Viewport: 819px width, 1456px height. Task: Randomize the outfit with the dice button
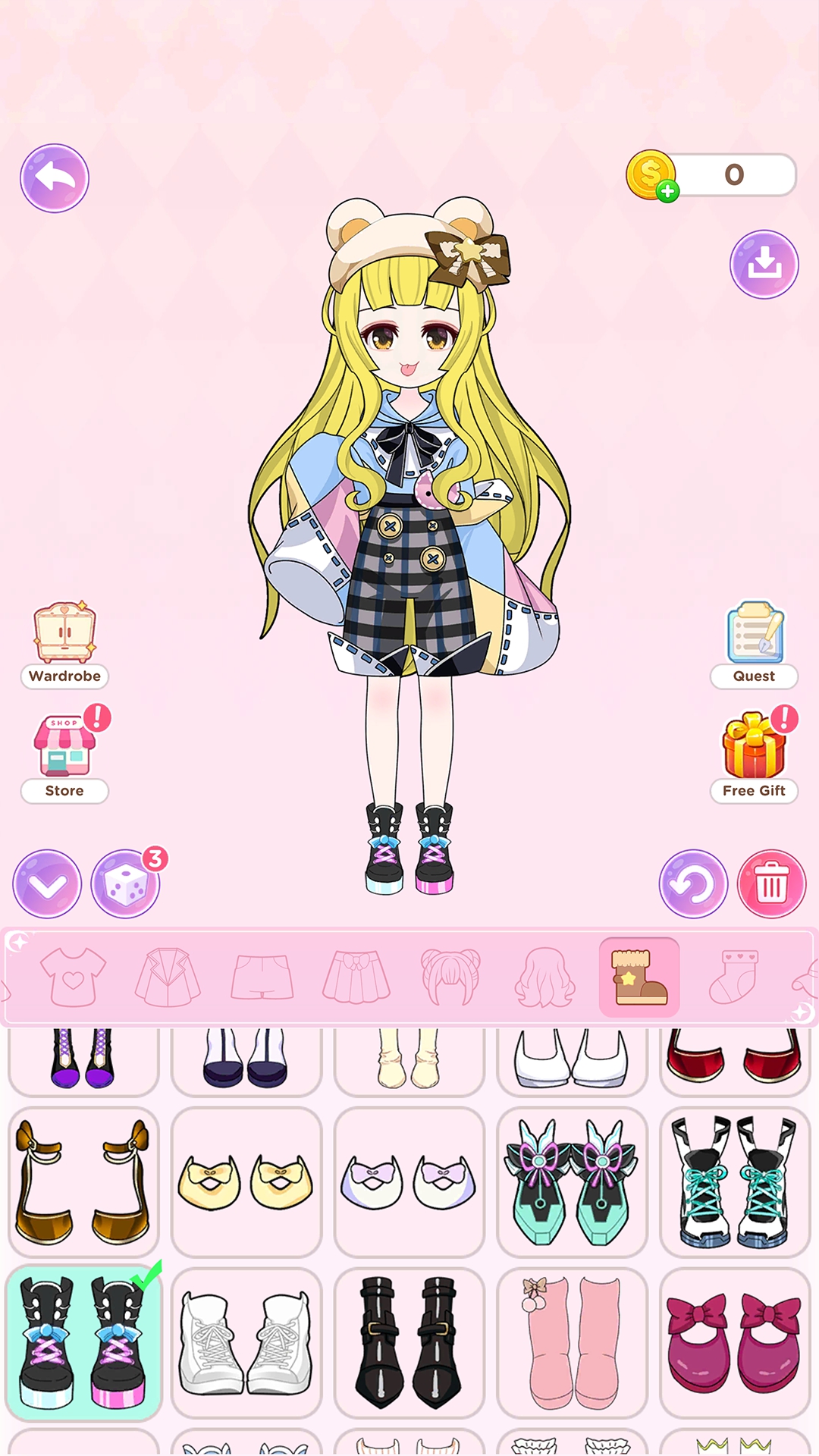(x=125, y=884)
